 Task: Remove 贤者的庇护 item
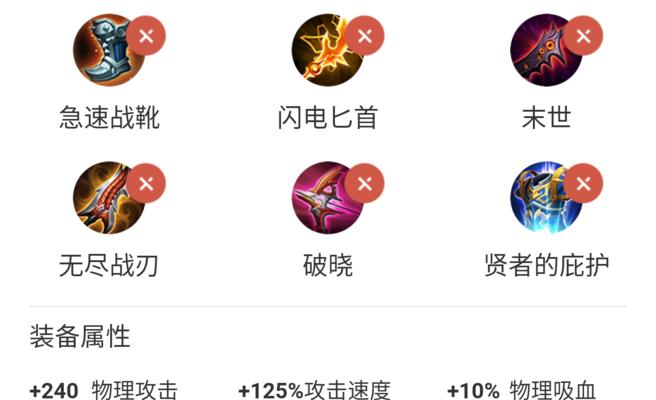[584, 184]
